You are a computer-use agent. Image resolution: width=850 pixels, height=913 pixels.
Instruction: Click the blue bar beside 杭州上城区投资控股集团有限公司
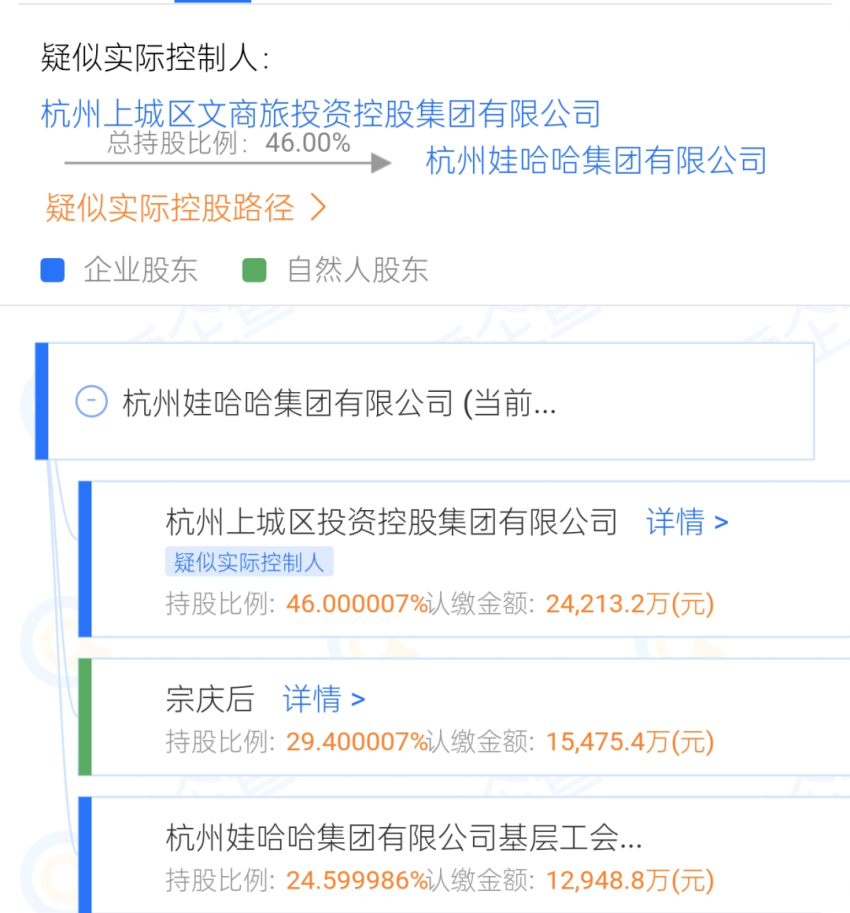(87, 560)
